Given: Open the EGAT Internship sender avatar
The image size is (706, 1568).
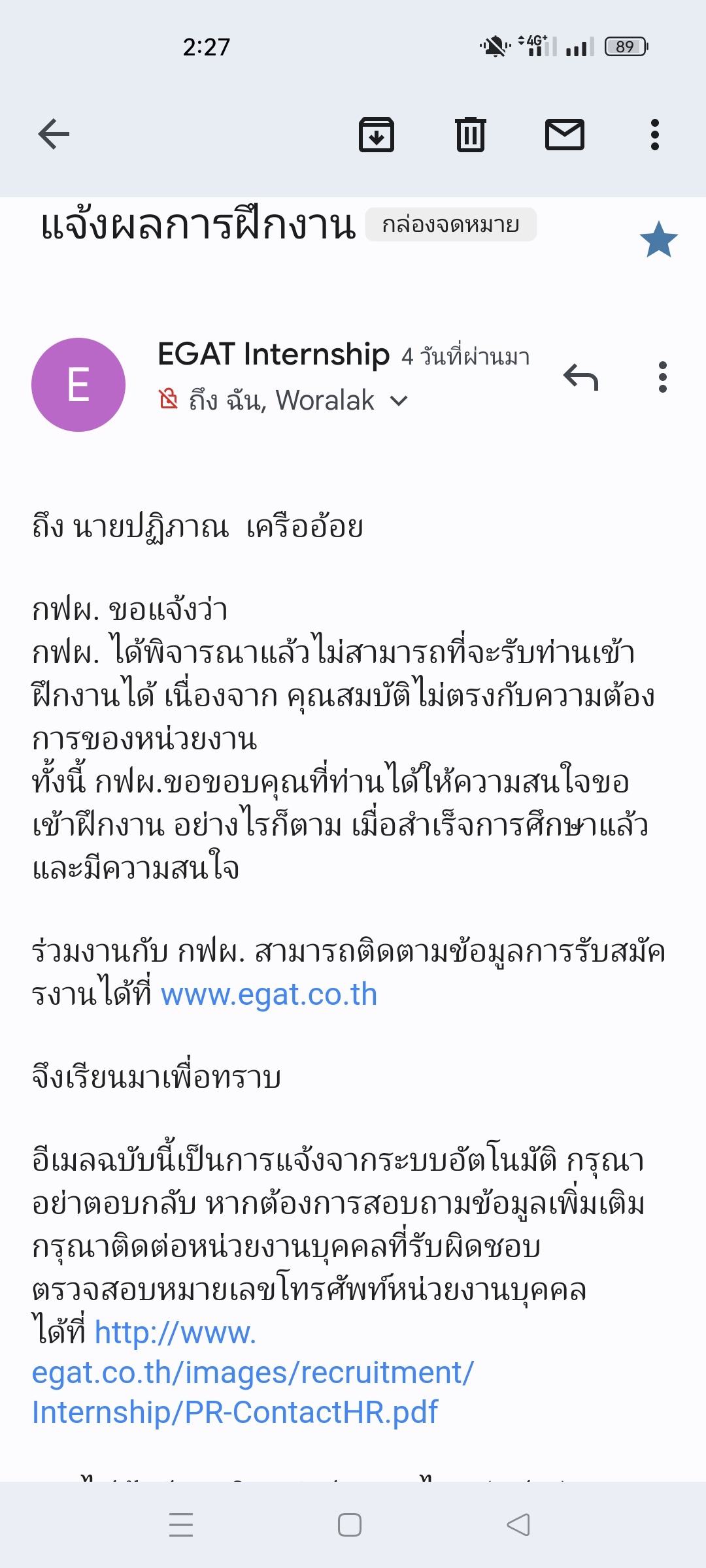Looking at the screenshot, I should coord(78,385).
